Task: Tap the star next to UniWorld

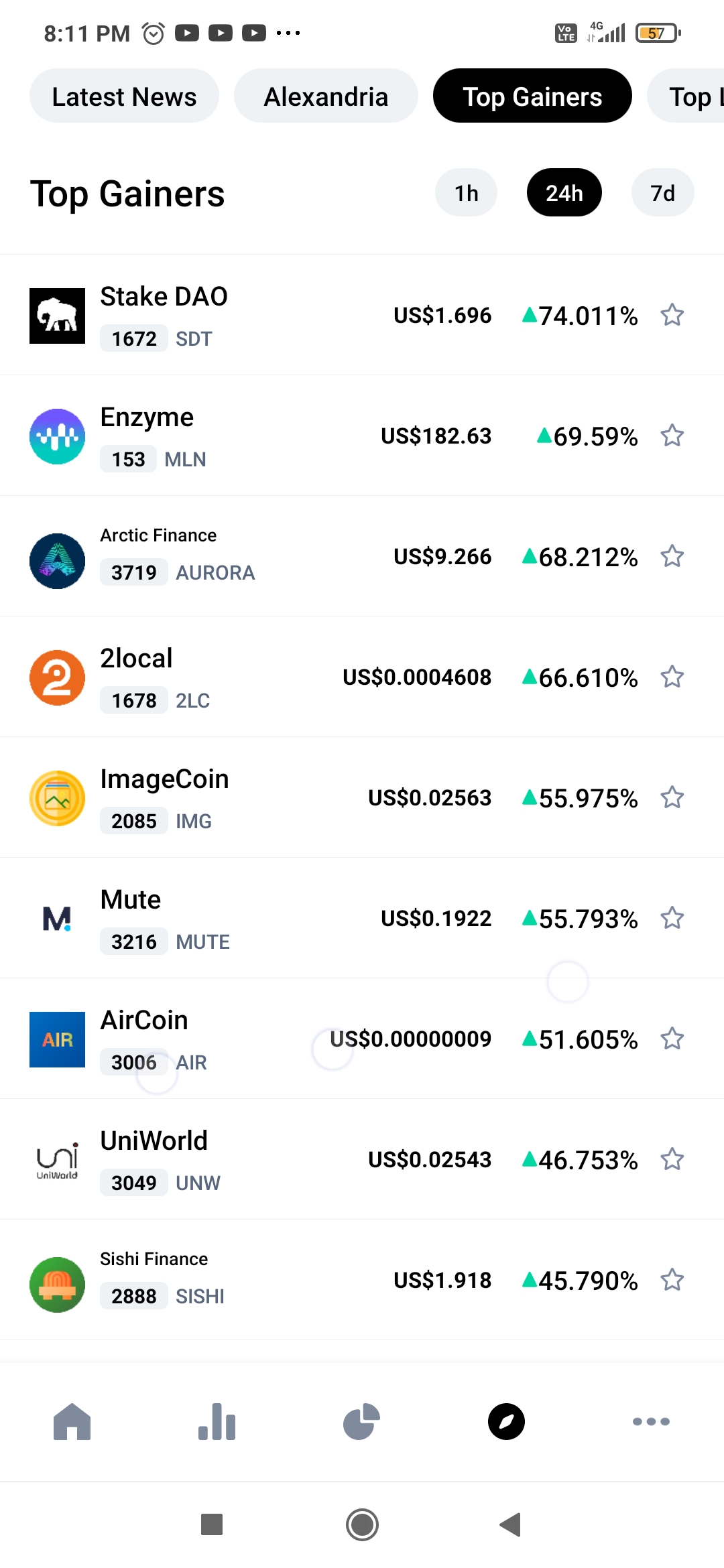Action: click(x=672, y=1159)
